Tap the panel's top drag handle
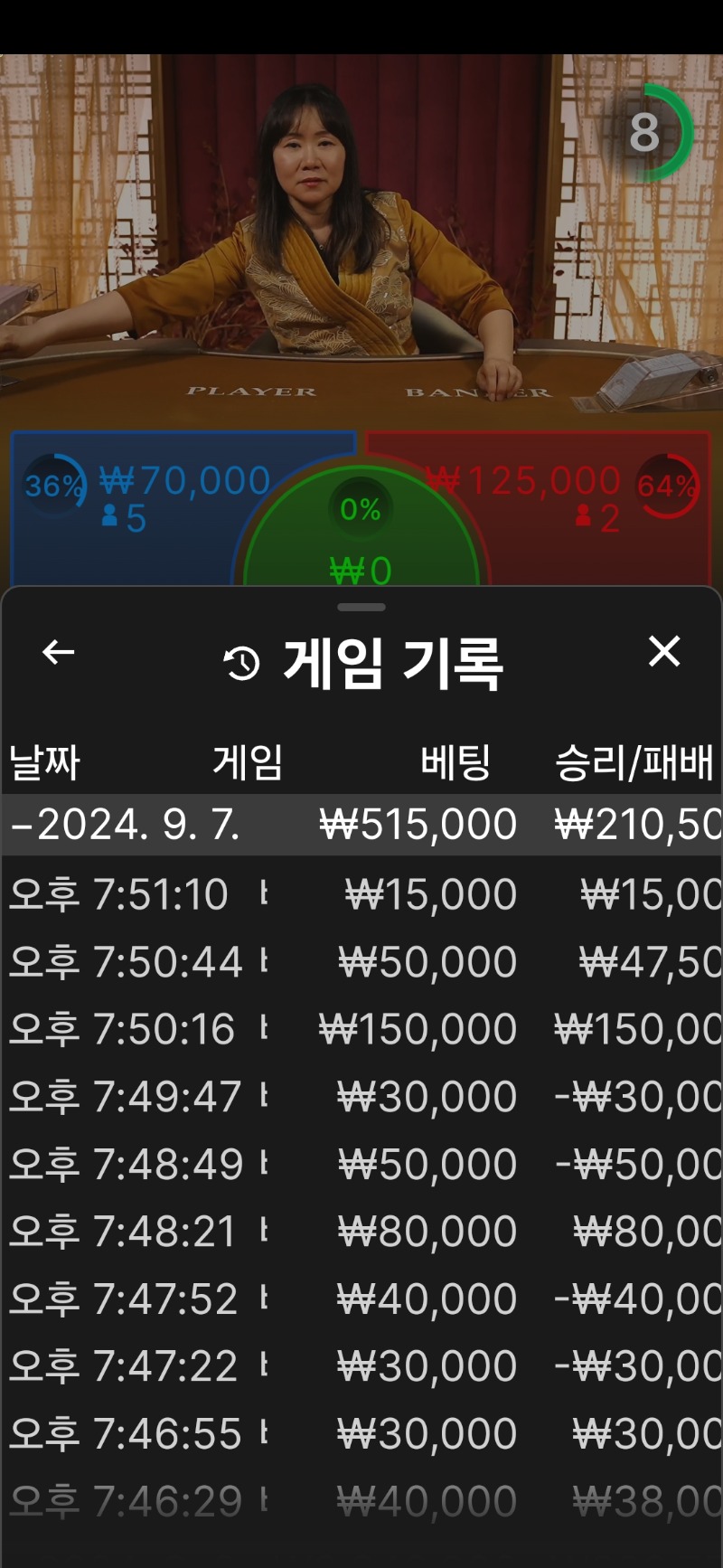Screen dimensions: 723x1568 [x=361, y=607]
